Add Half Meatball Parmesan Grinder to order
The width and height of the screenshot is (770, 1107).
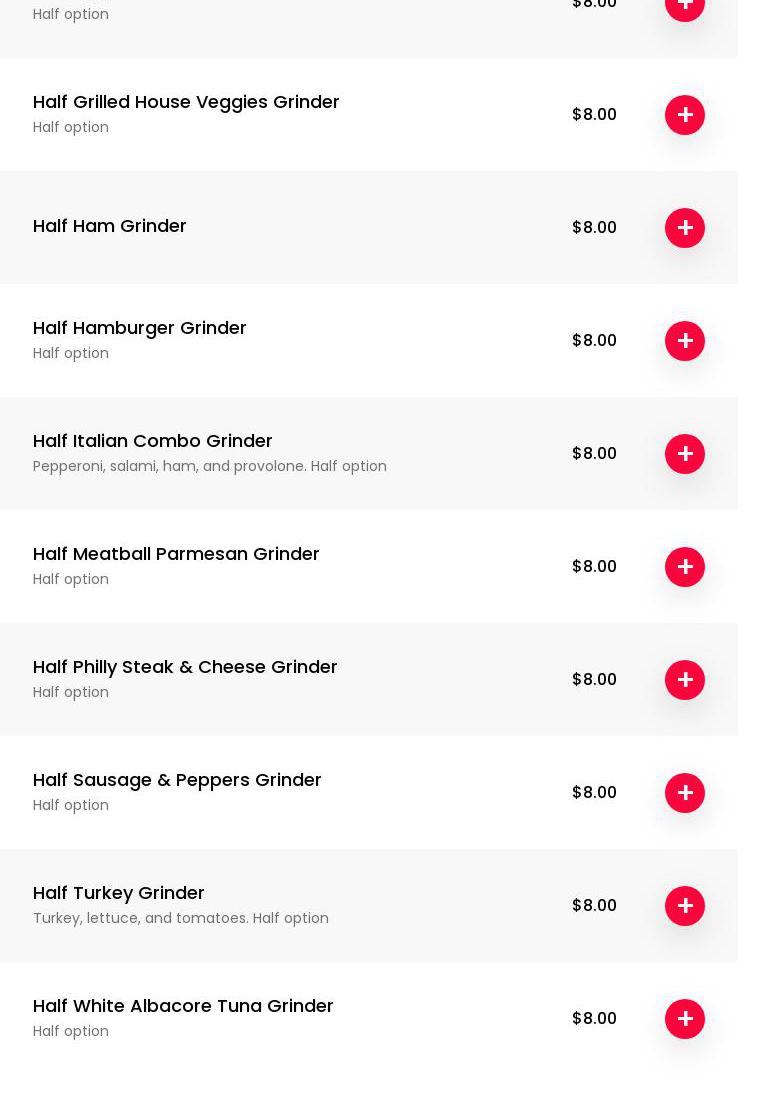click(684, 567)
